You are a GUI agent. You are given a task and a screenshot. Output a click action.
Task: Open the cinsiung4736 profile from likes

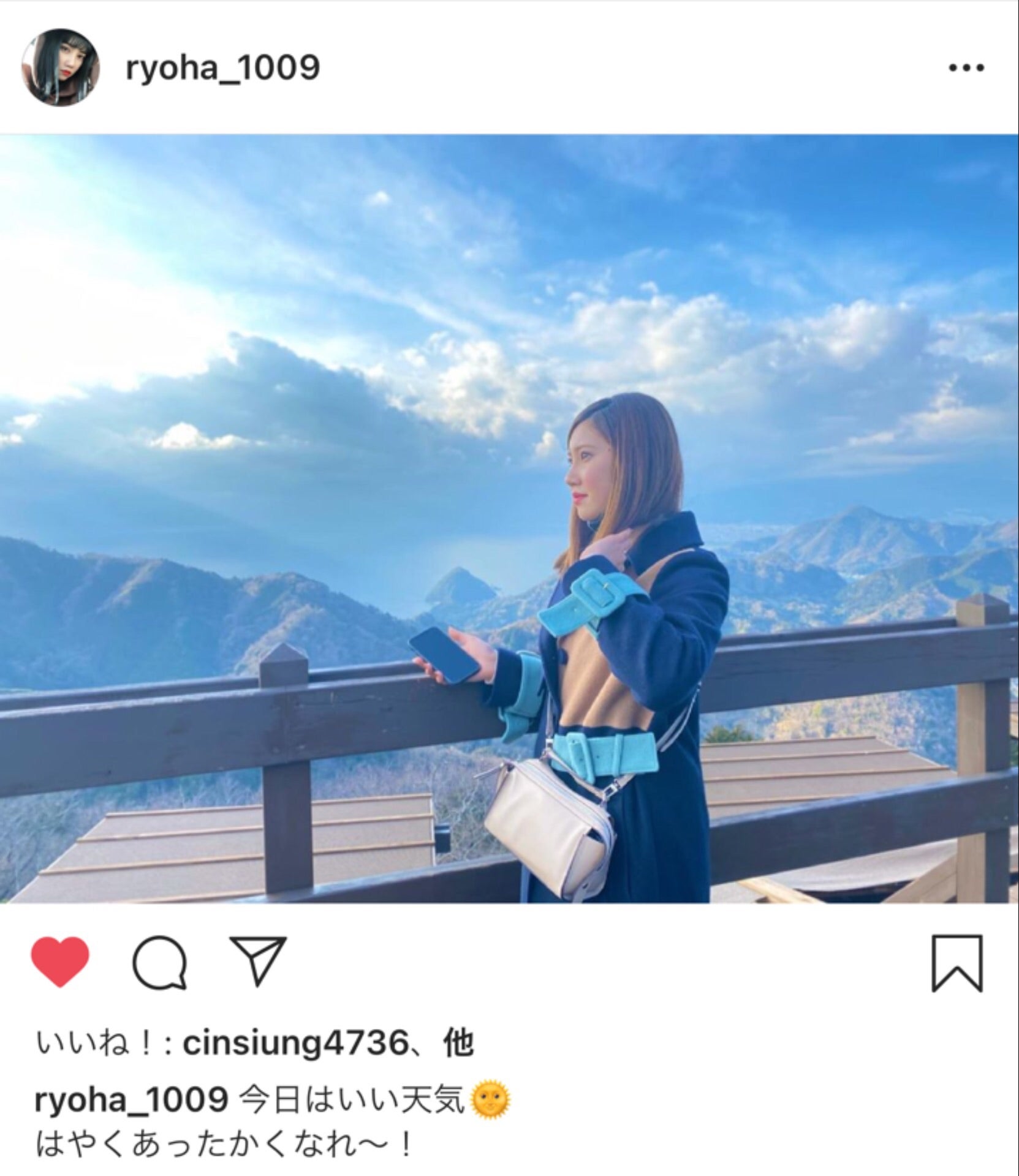[295, 1043]
